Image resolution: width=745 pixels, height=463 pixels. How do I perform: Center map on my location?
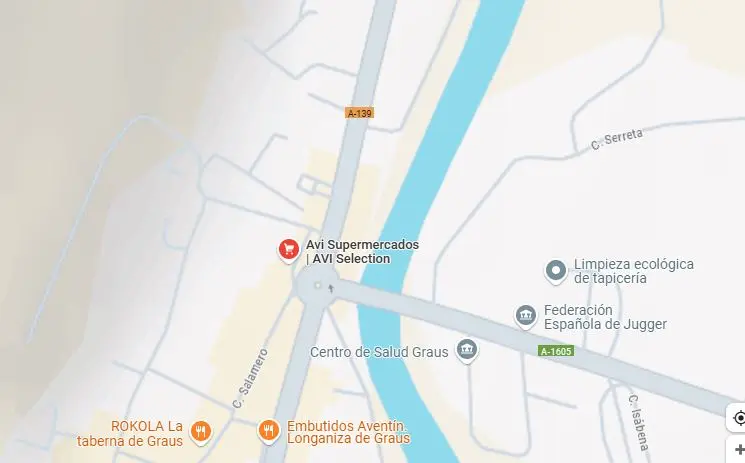738,418
